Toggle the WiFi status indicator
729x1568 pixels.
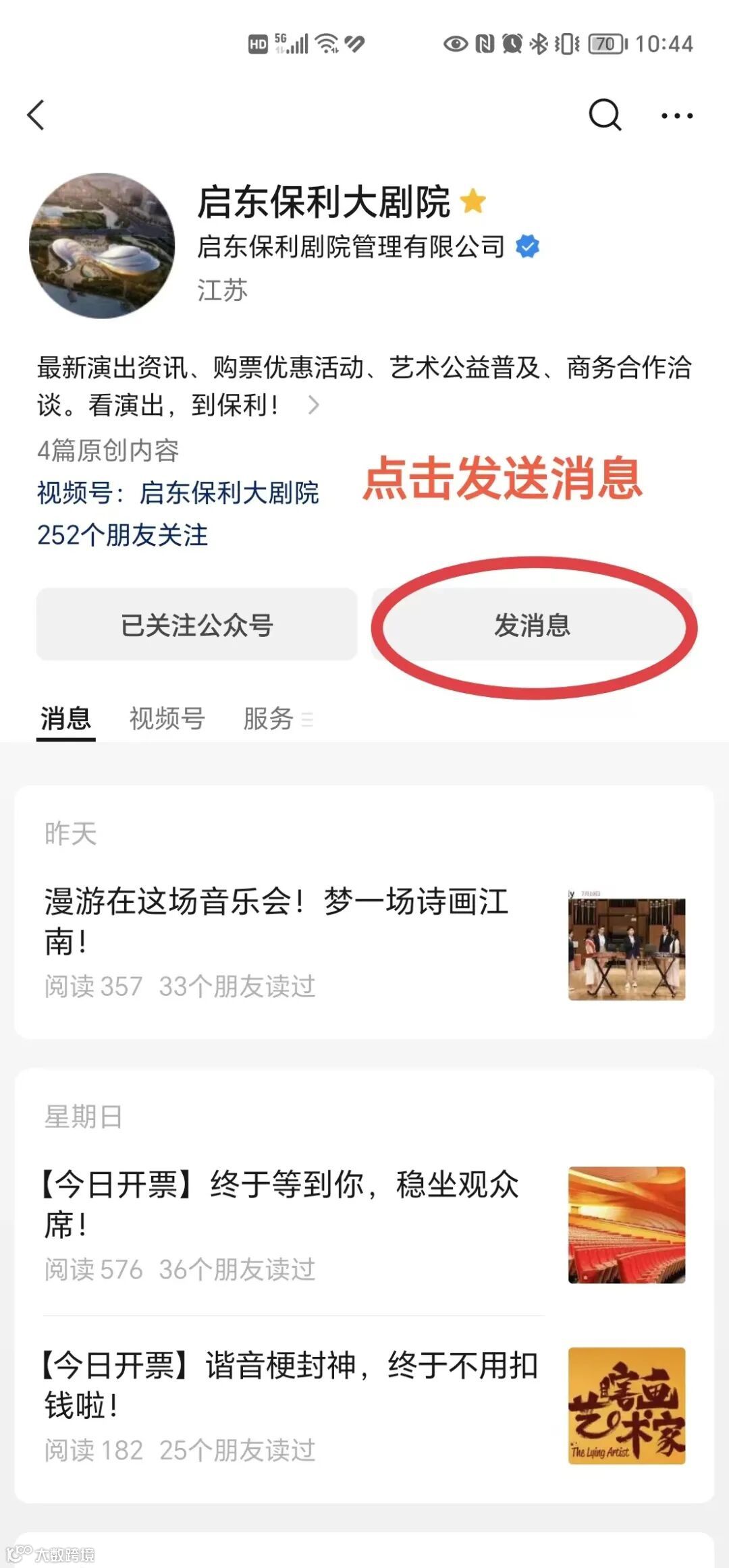[325, 43]
